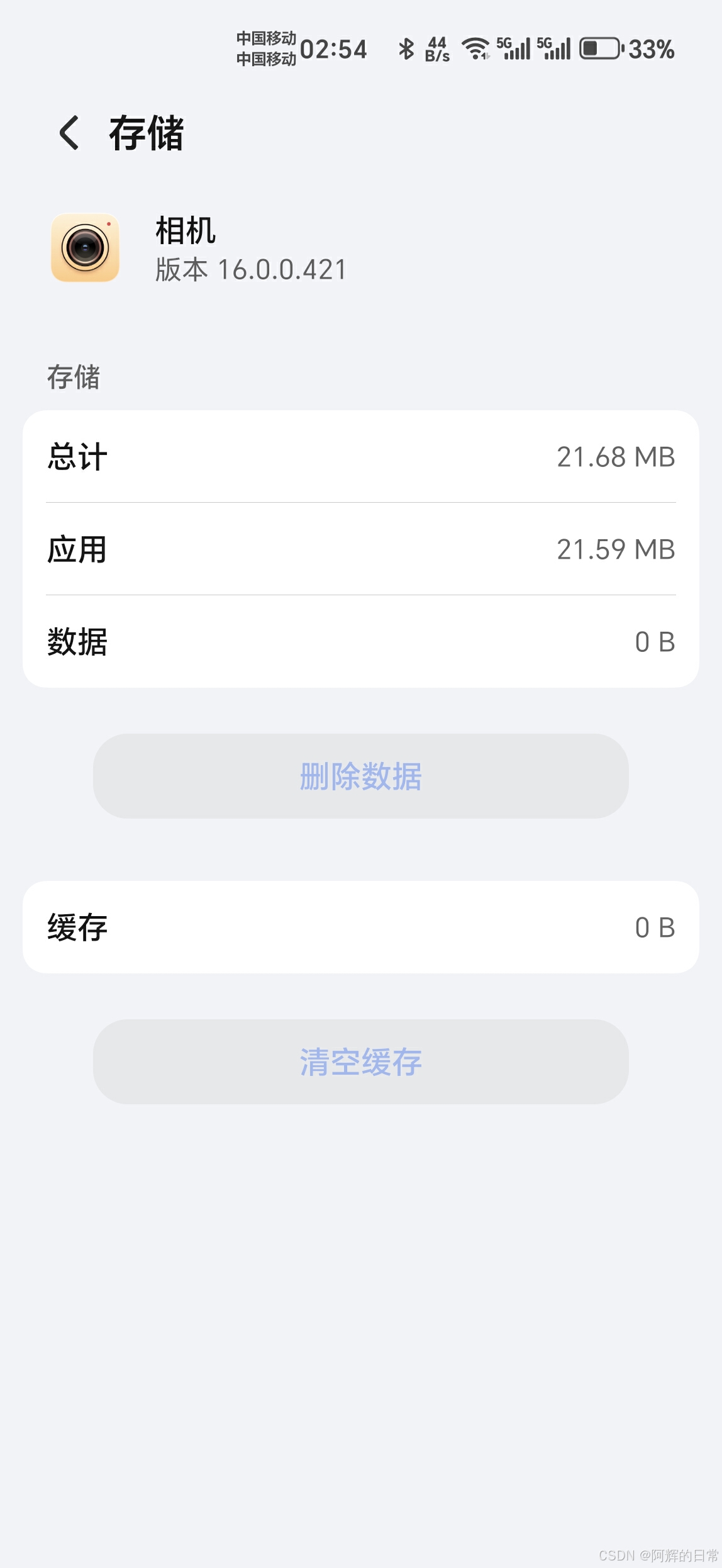Go back from the 存储 page
This screenshot has width=722, height=1568.
(x=69, y=133)
